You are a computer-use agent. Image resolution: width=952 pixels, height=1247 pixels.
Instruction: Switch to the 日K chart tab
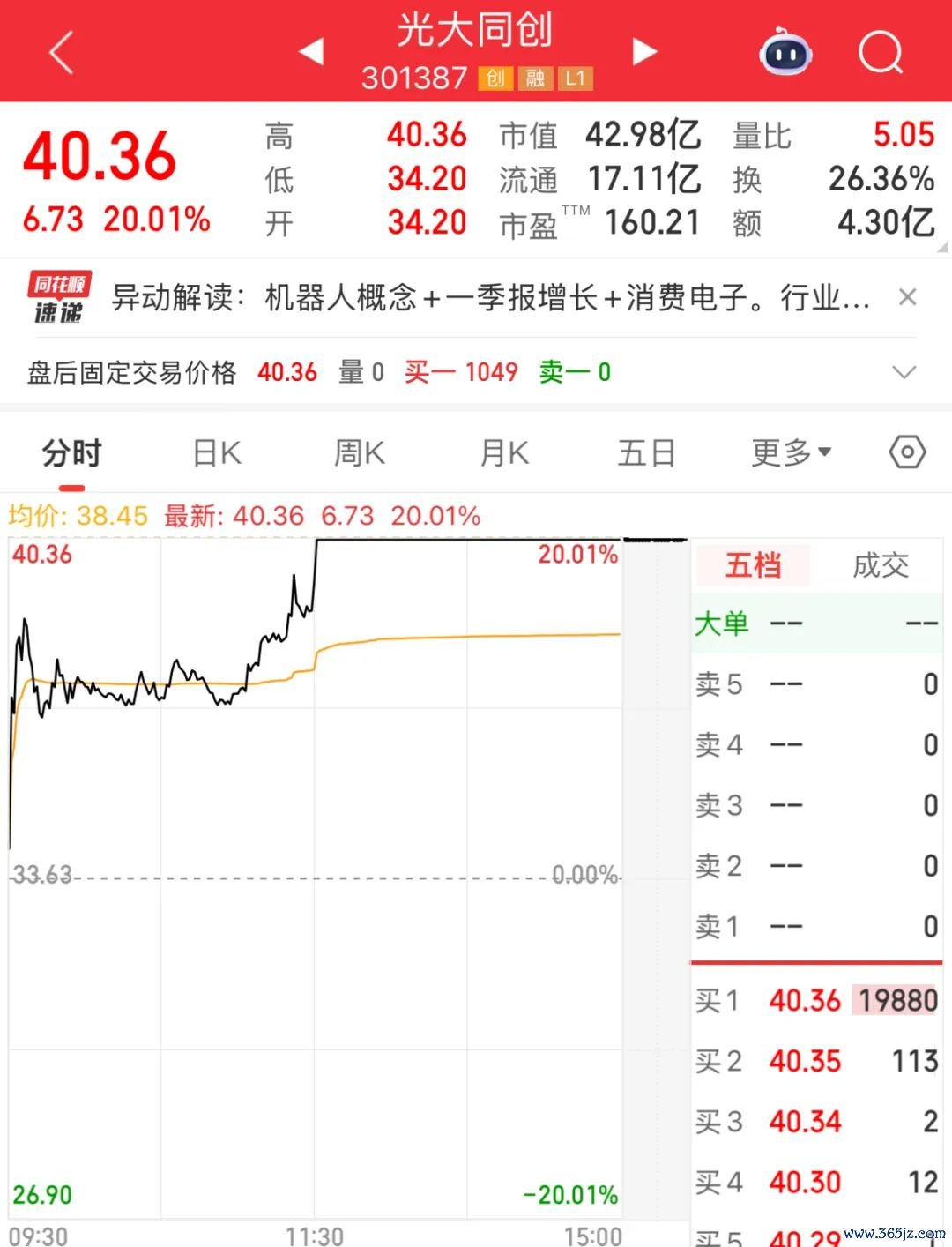[217, 453]
